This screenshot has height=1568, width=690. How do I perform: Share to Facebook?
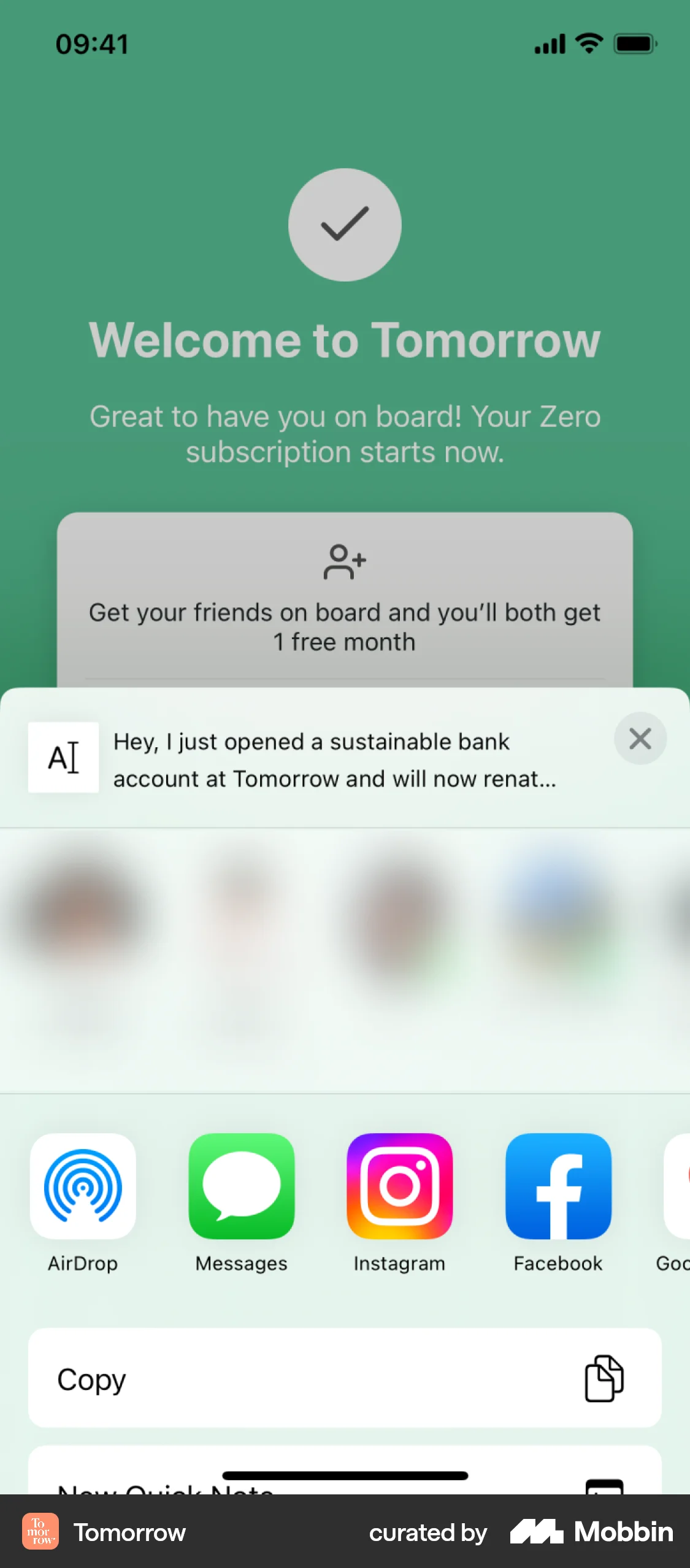coord(558,1186)
